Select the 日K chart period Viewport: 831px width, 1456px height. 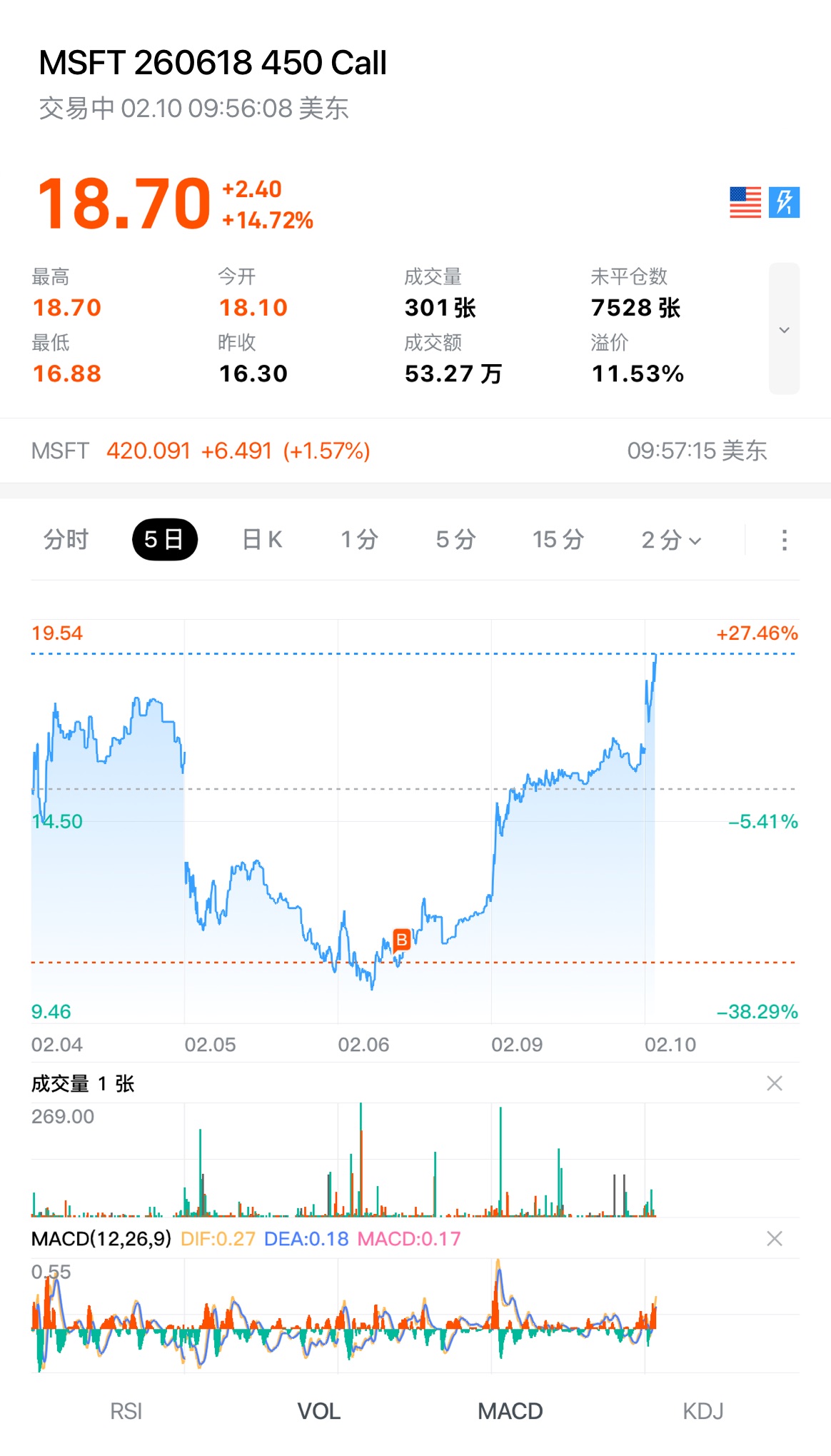pos(262,540)
